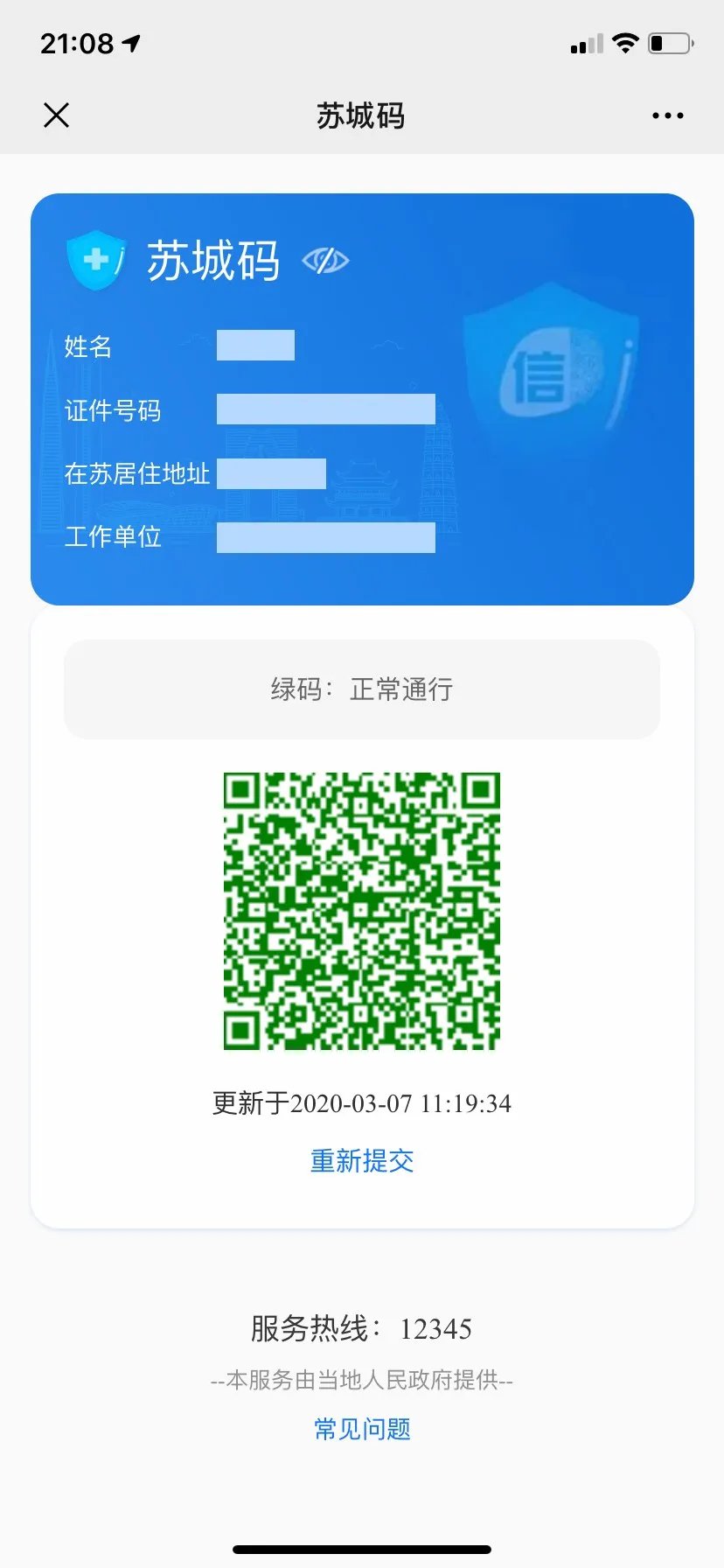
Task: Close the 苏城码 mini program page
Action: 56,115
